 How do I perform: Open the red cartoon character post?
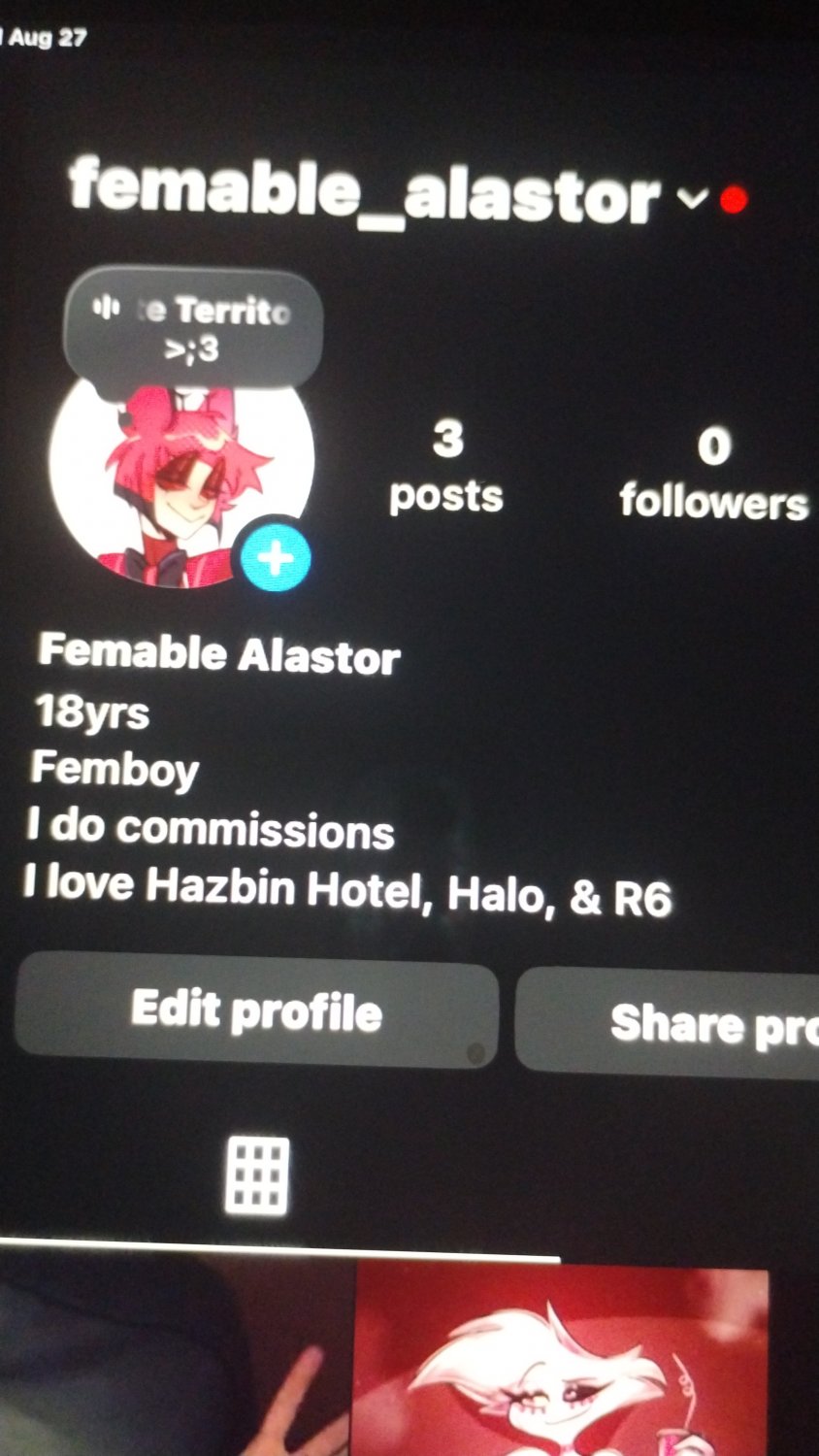[x=563, y=1361]
